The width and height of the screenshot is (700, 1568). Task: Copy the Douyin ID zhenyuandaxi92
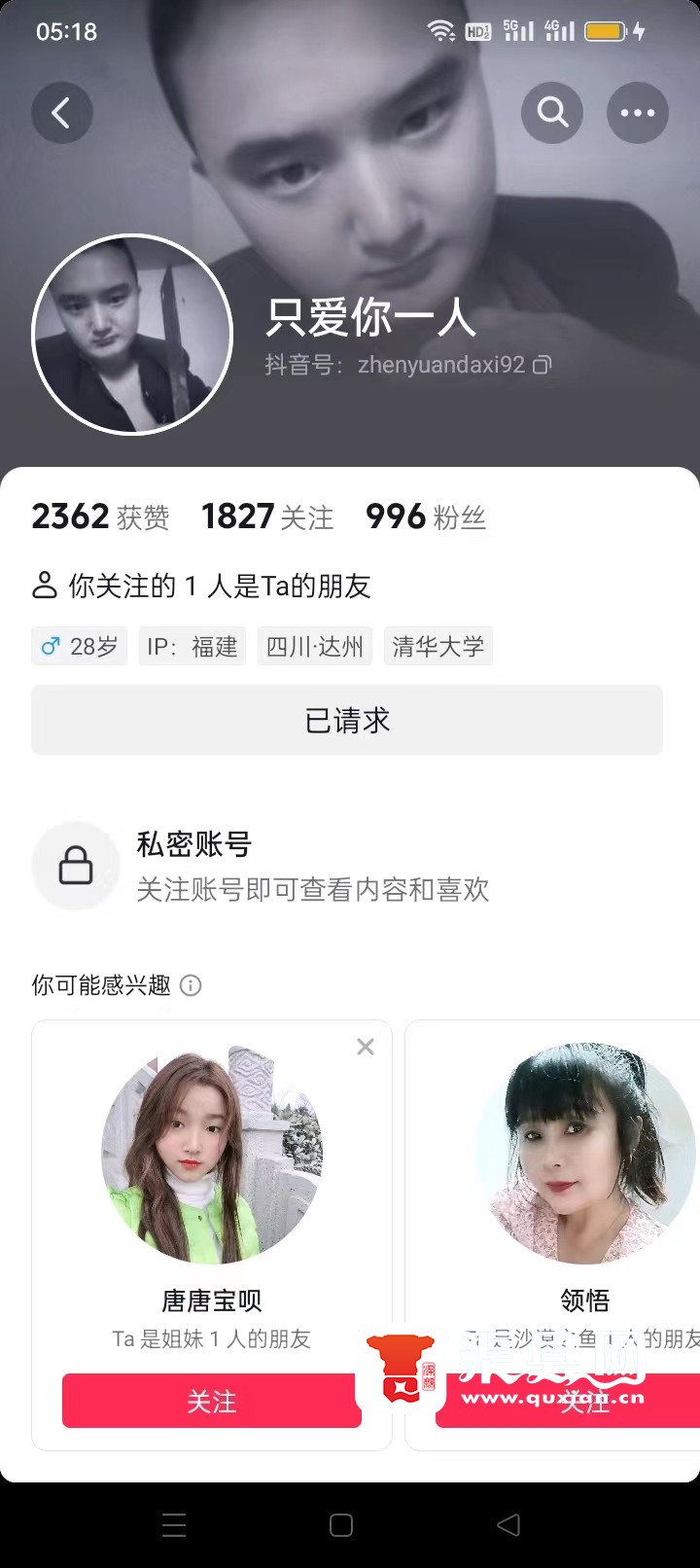542,366
